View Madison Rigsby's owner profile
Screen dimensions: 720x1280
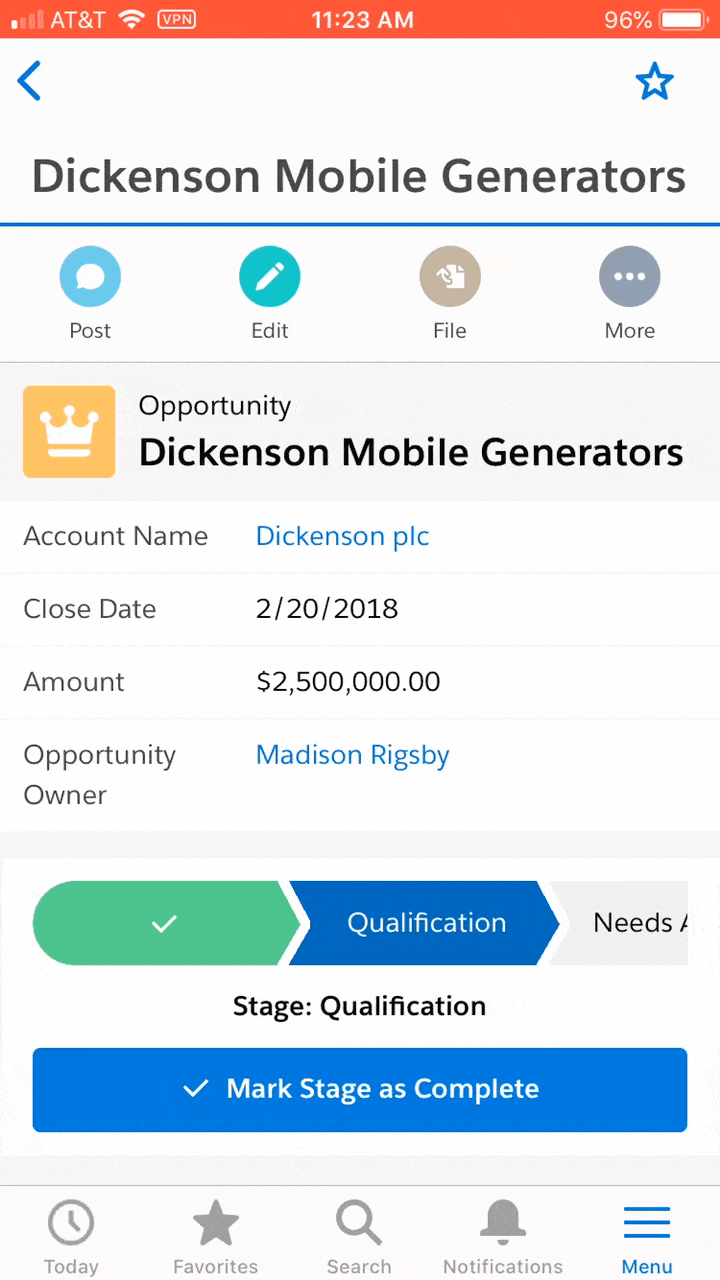352,755
